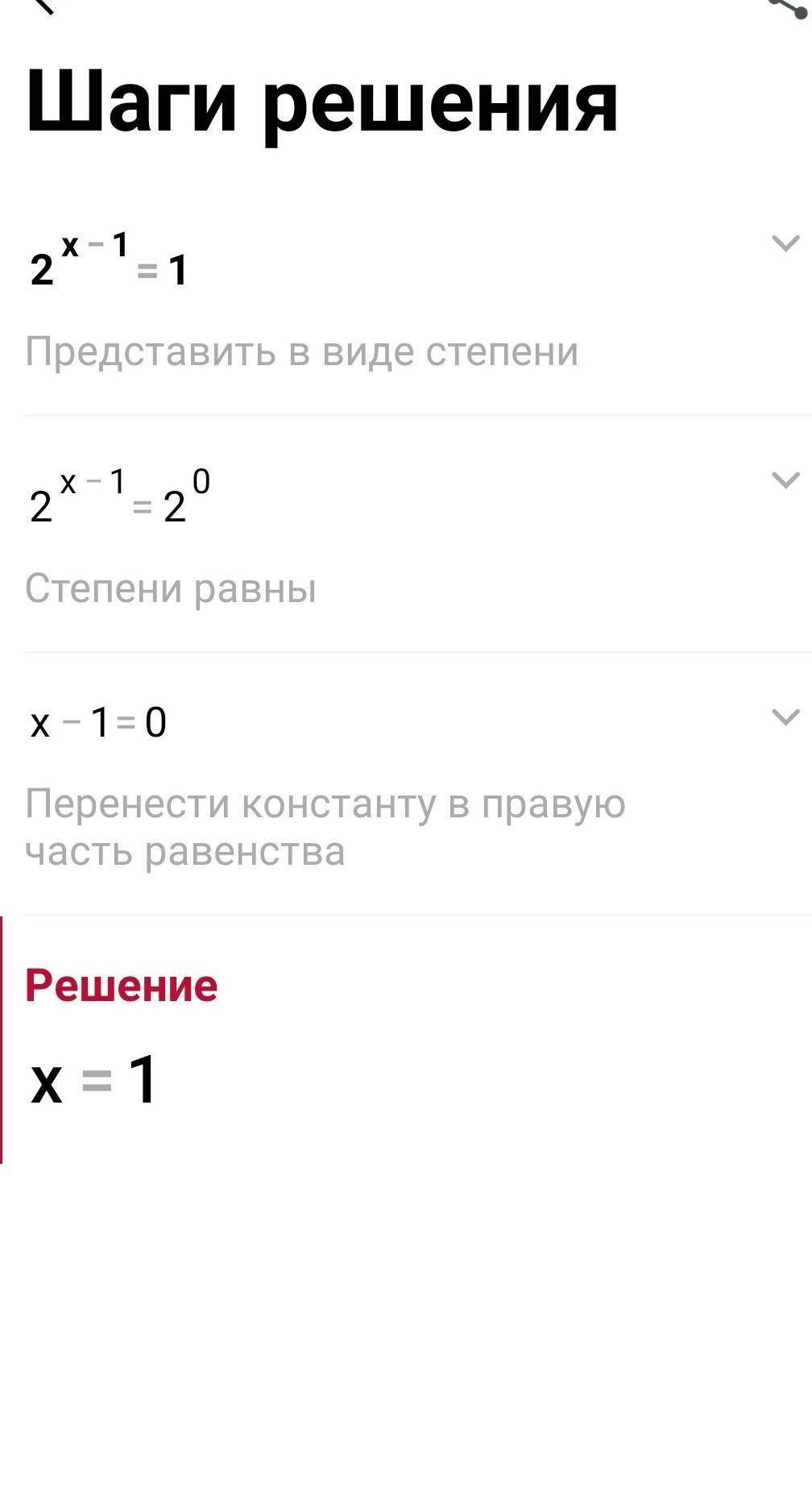The height and width of the screenshot is (1508, 812).
Task: Expand the 'Перенести константу' step
Action: 785,717
